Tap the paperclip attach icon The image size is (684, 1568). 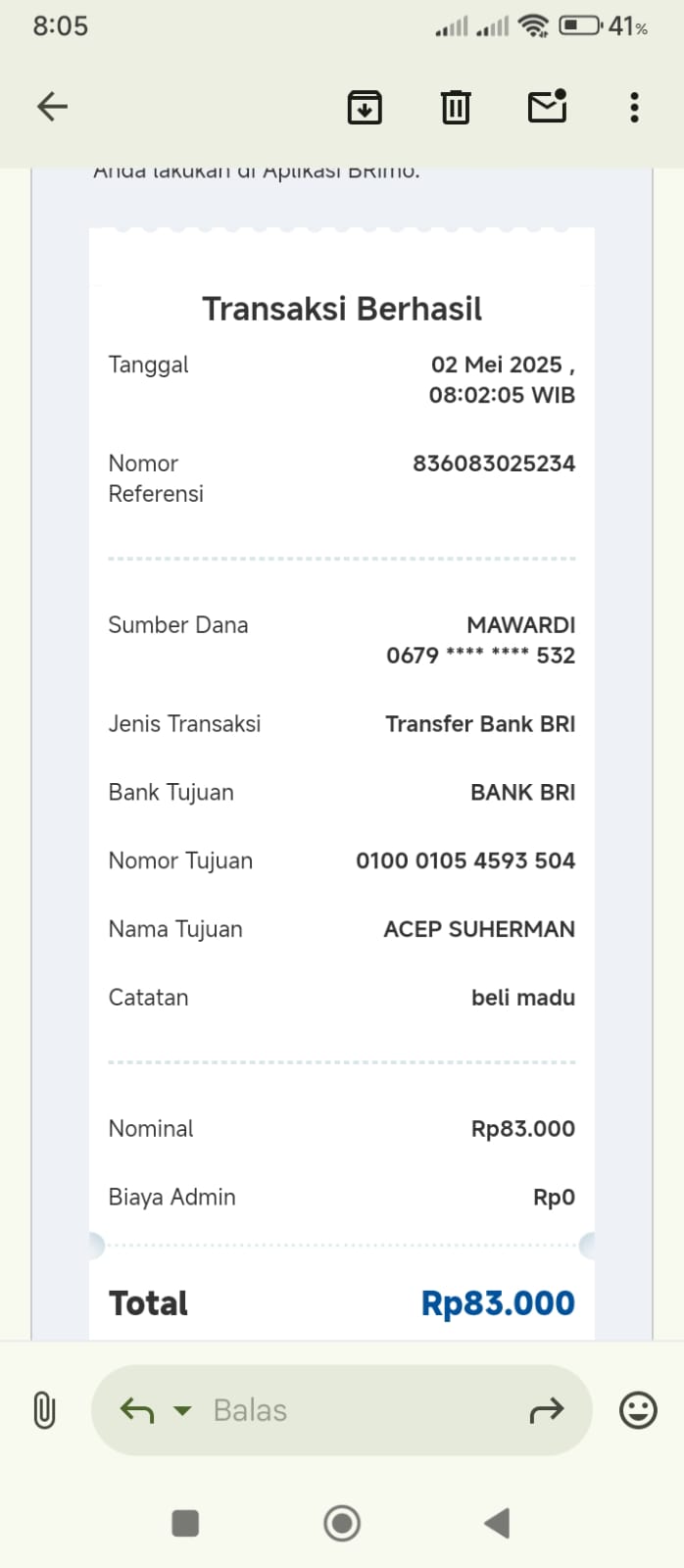click(44, 1410)
